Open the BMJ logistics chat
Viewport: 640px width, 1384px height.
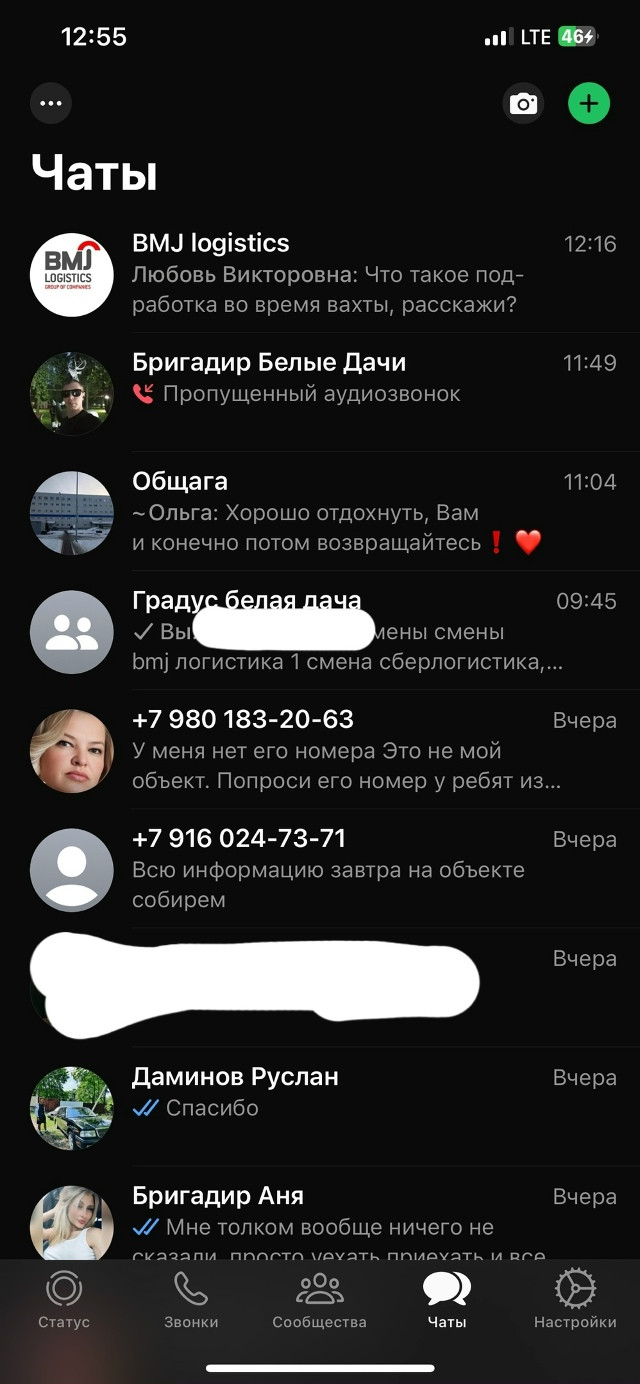coord(320,273)
